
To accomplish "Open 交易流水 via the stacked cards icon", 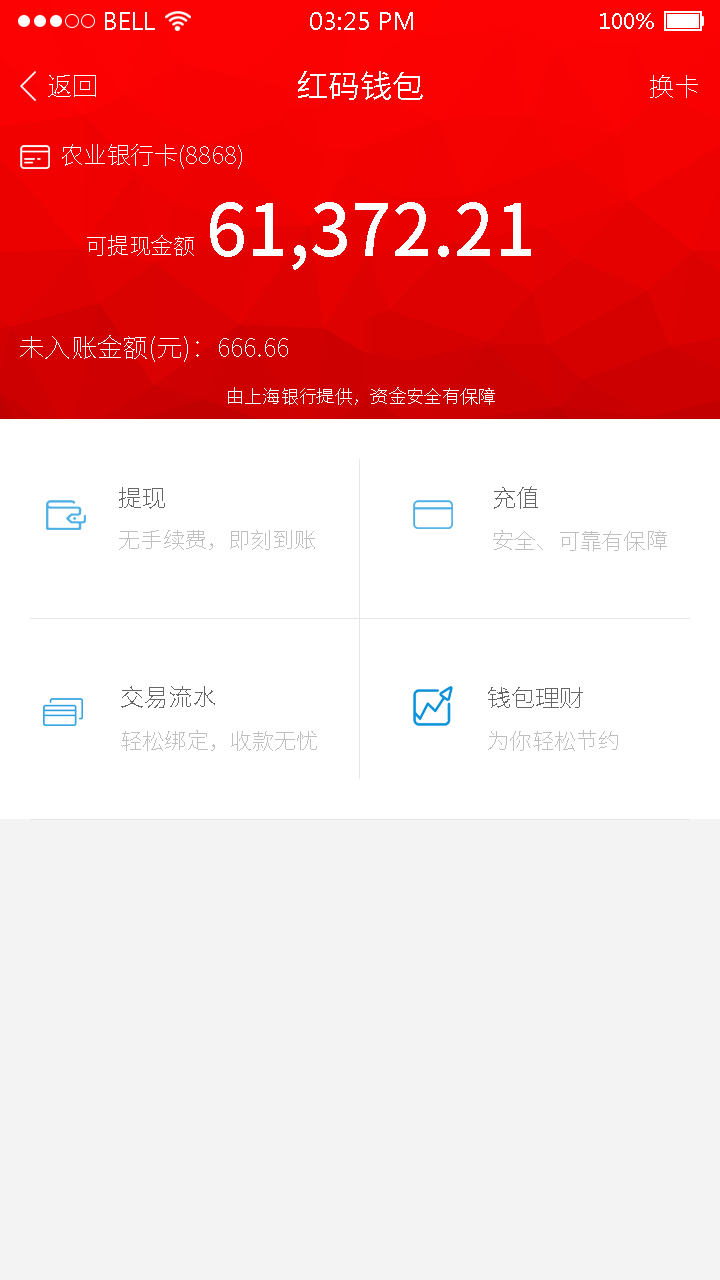I will [63, 710].
